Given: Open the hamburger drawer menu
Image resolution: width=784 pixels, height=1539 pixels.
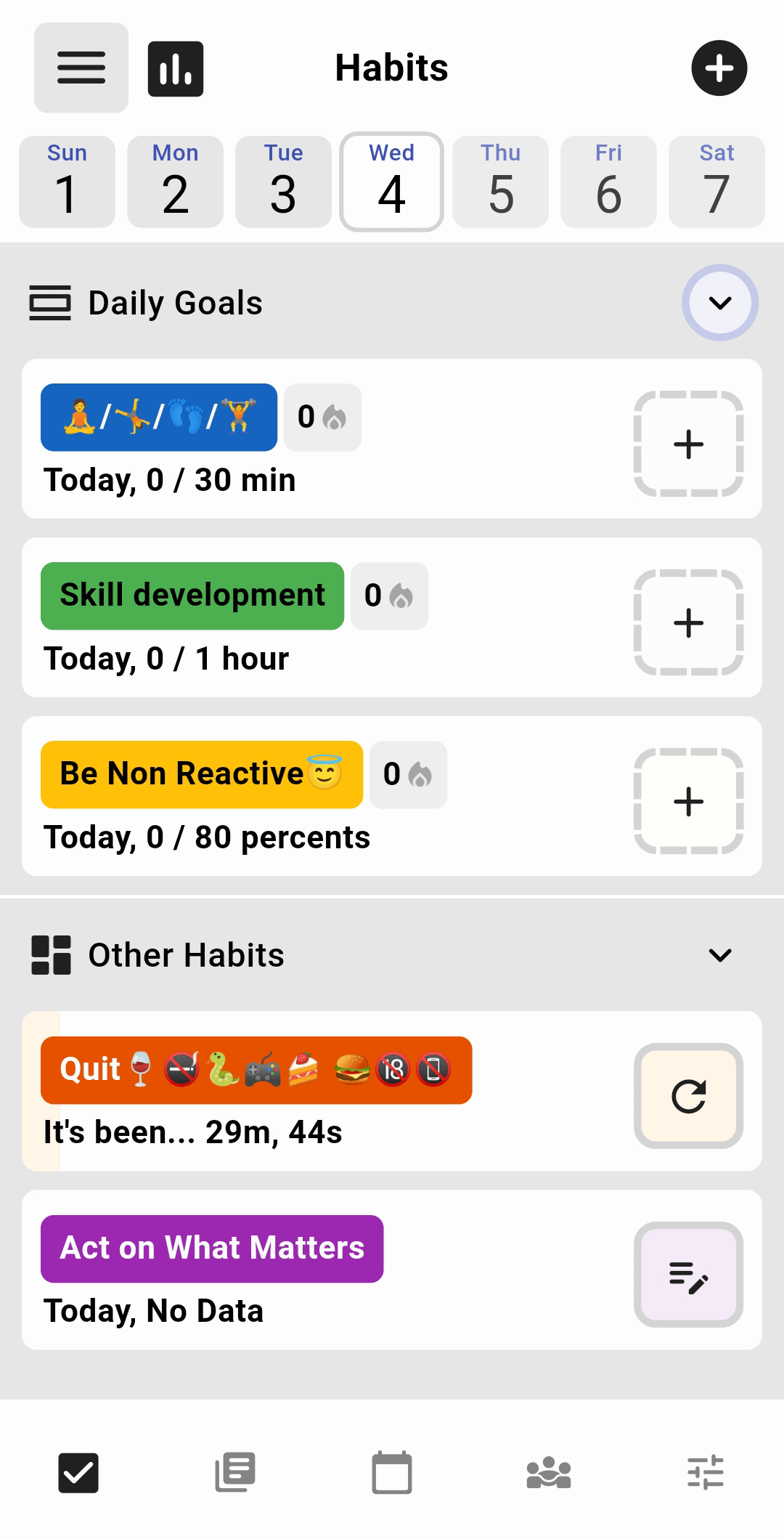Looking at the screenshot, I should pos(81,68).
